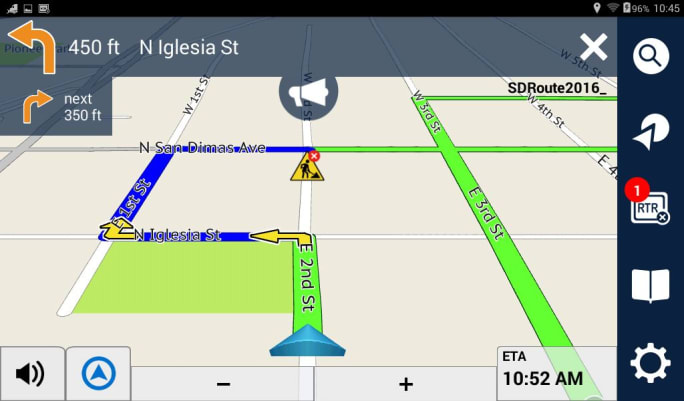Zoom out with the minus button
Viewport: 684px width, 401px height.
222,384
